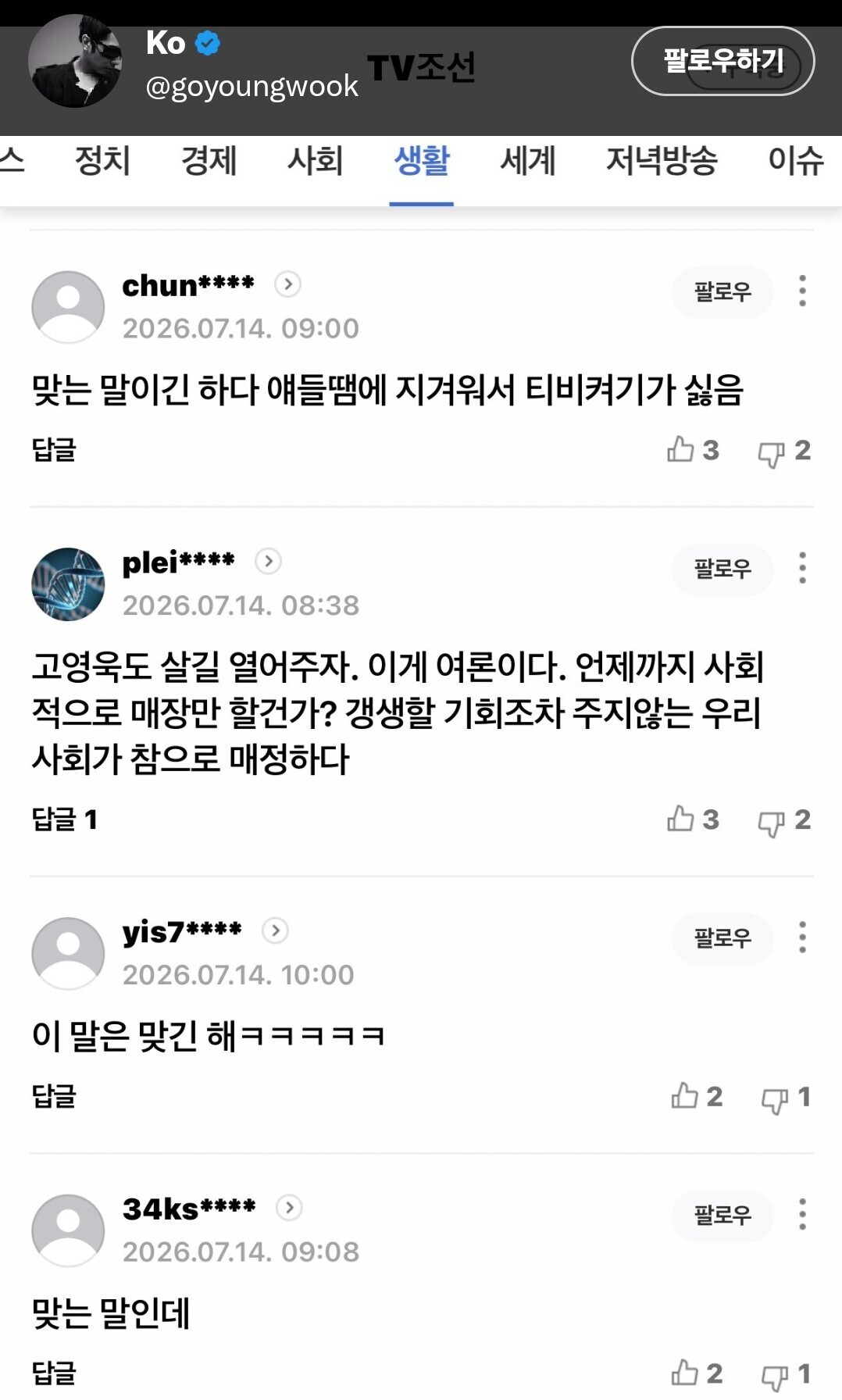
Task: Dislike the comment by yis7****
Action: coord(786,1098)
